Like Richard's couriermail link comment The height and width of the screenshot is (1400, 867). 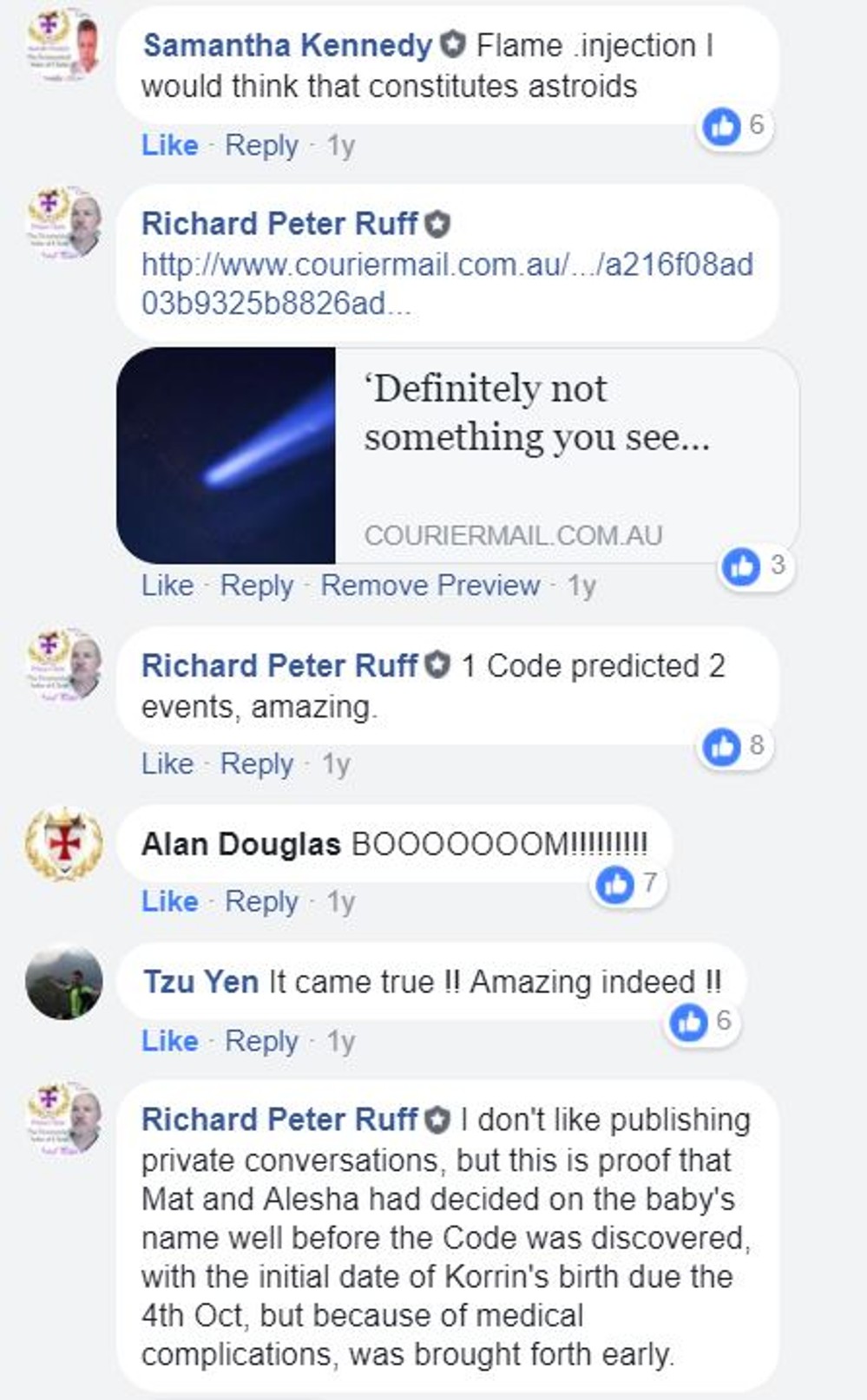pos(167,586)
